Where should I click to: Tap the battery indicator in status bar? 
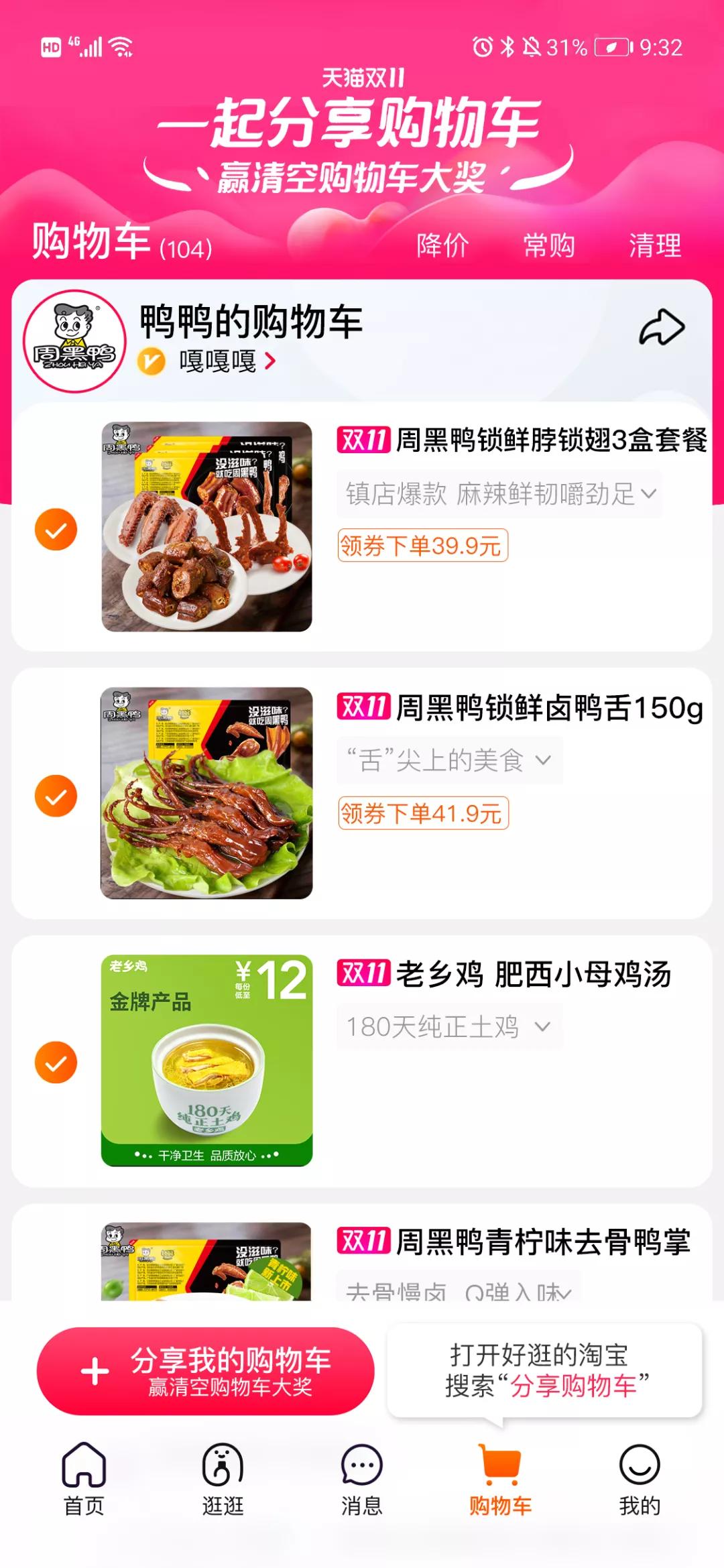point(613,47)
